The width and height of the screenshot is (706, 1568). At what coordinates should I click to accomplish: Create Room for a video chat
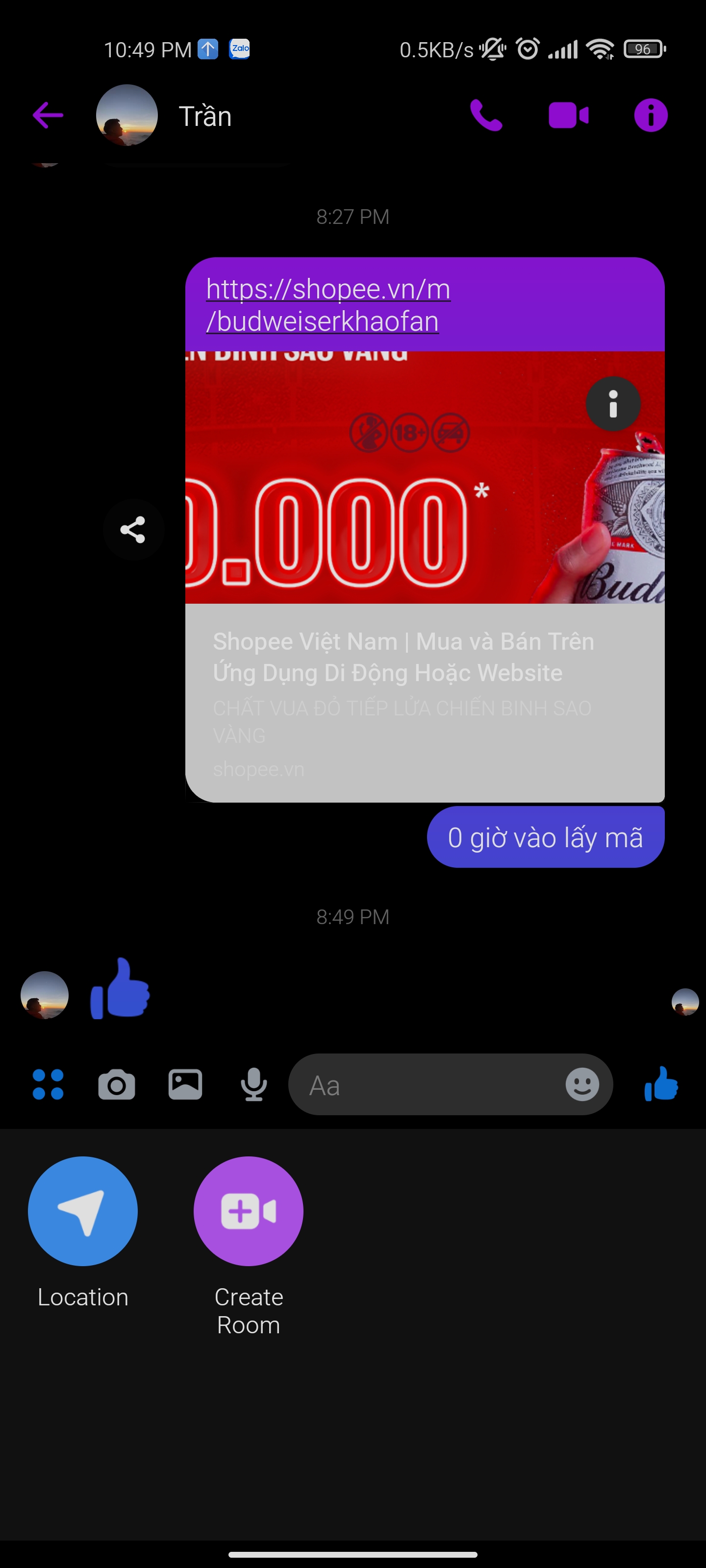click(x=249, y=1211)
